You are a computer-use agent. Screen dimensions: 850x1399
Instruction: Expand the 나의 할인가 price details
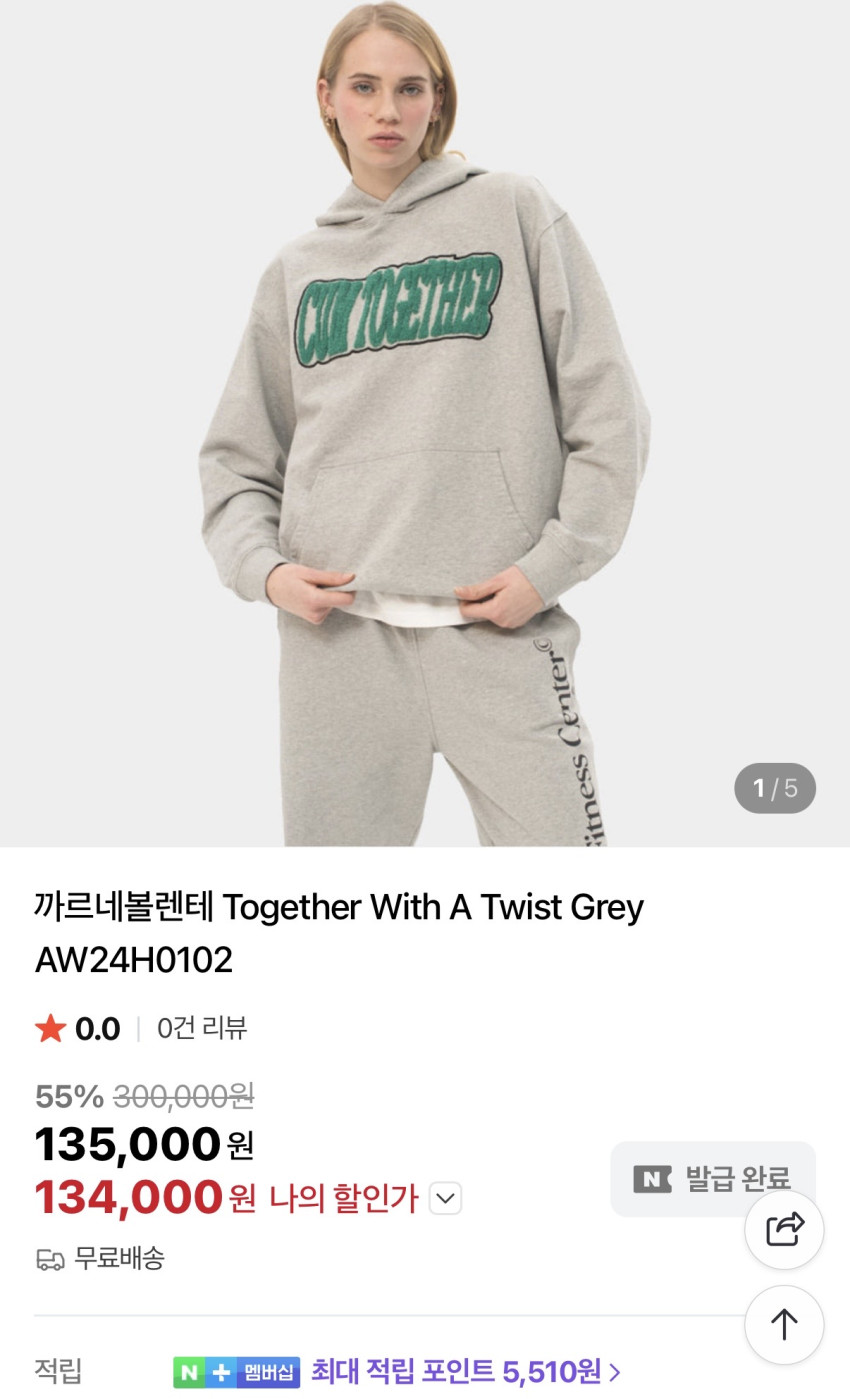coord(445,1198)
